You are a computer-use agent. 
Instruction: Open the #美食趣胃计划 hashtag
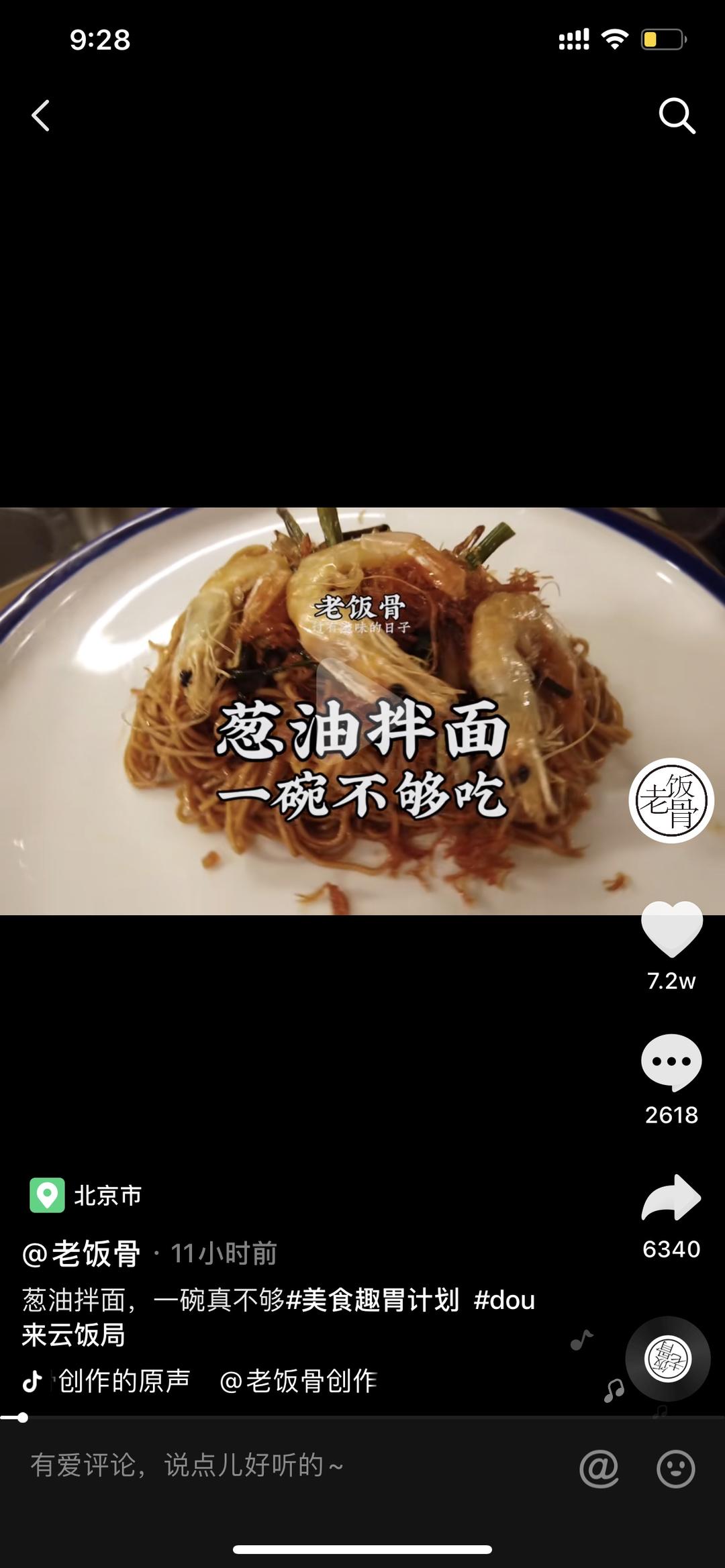click(x=373, y=1300)
